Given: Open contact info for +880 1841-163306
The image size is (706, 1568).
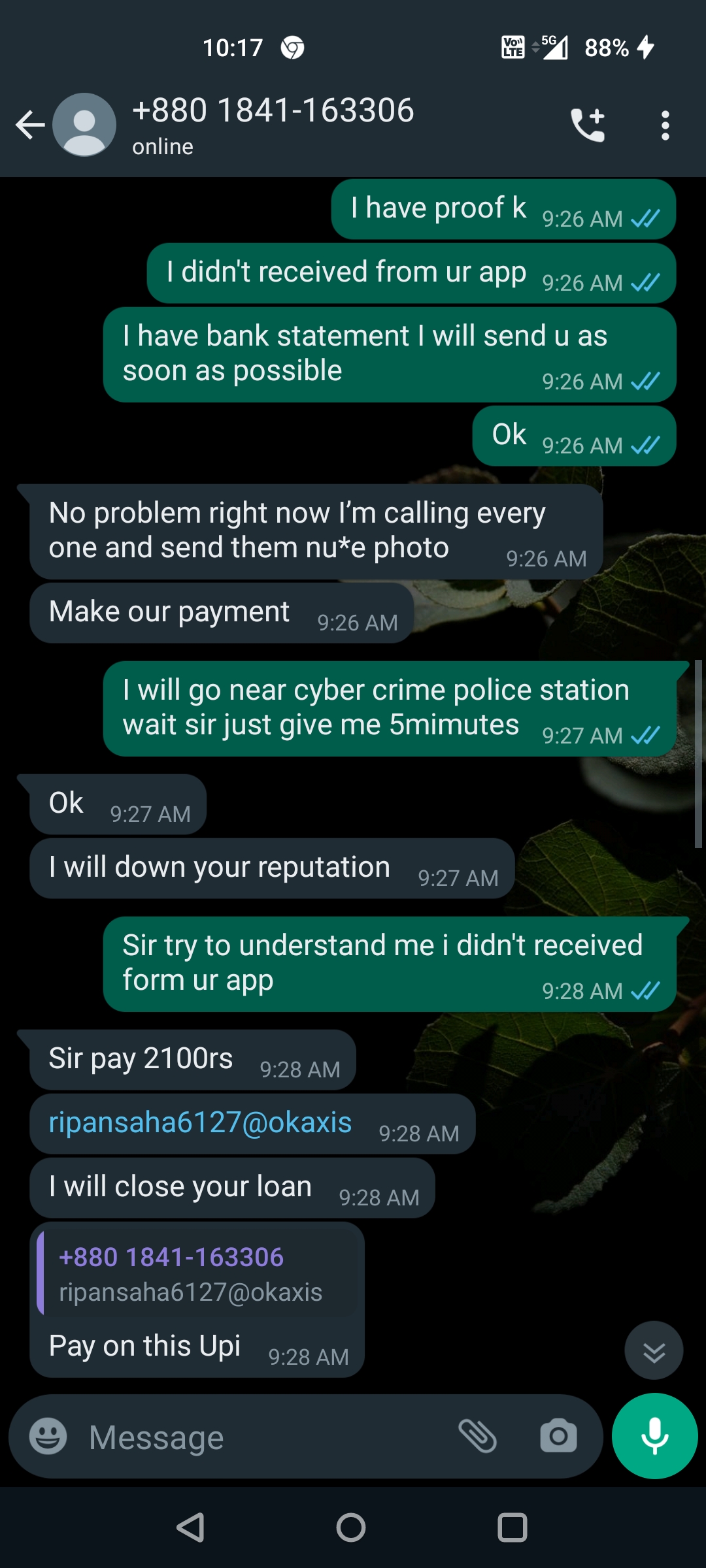Looking at the screenshot, I should [273, 124].
